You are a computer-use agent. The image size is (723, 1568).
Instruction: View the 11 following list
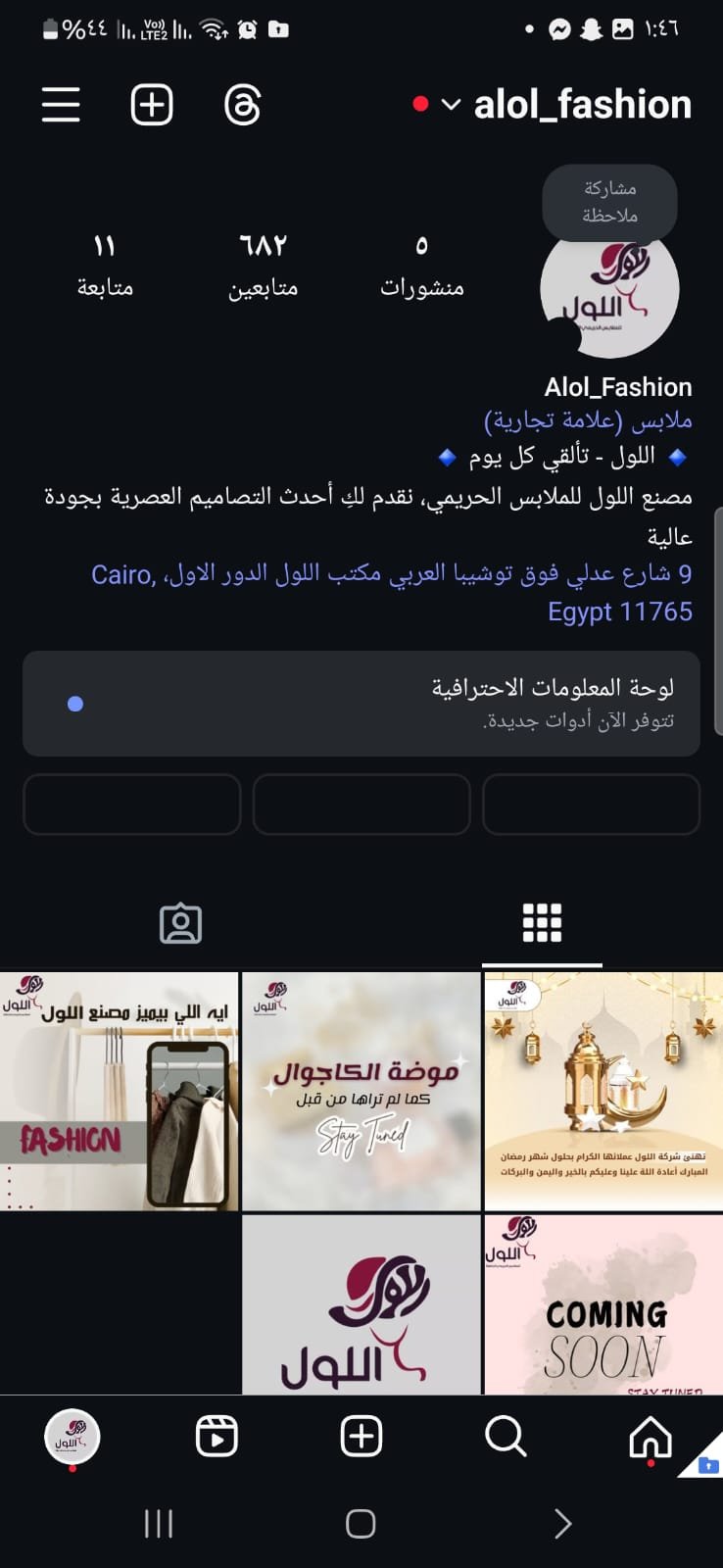point(105,265)
